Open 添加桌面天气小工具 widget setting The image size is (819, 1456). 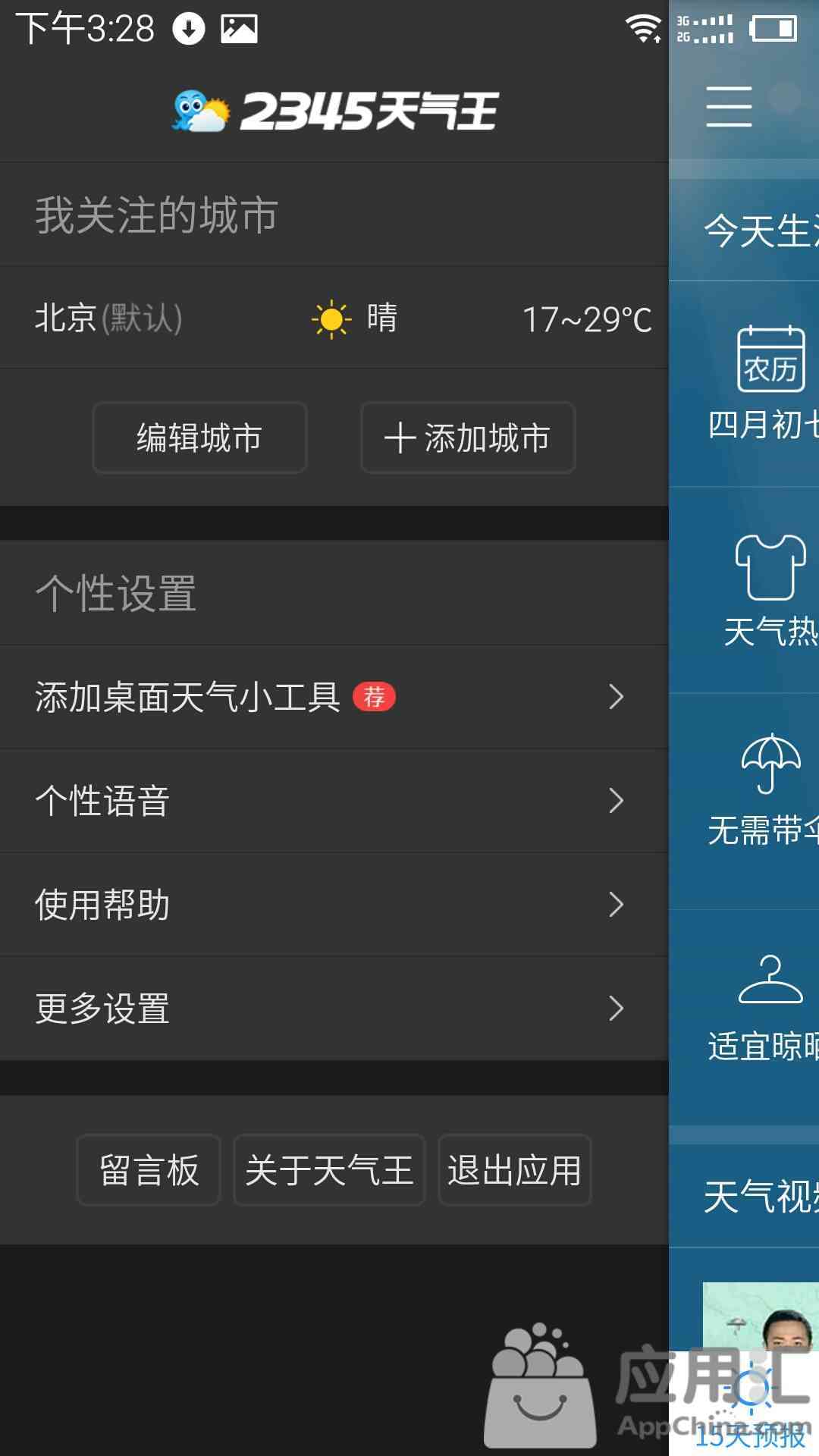(334, 697)
